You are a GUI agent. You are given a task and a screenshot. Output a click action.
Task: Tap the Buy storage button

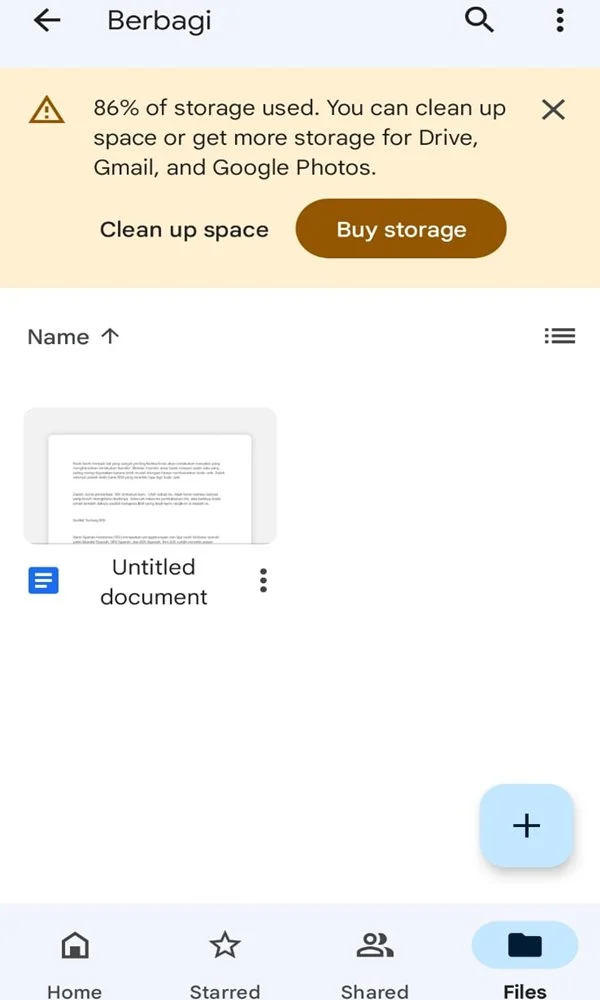401,228
